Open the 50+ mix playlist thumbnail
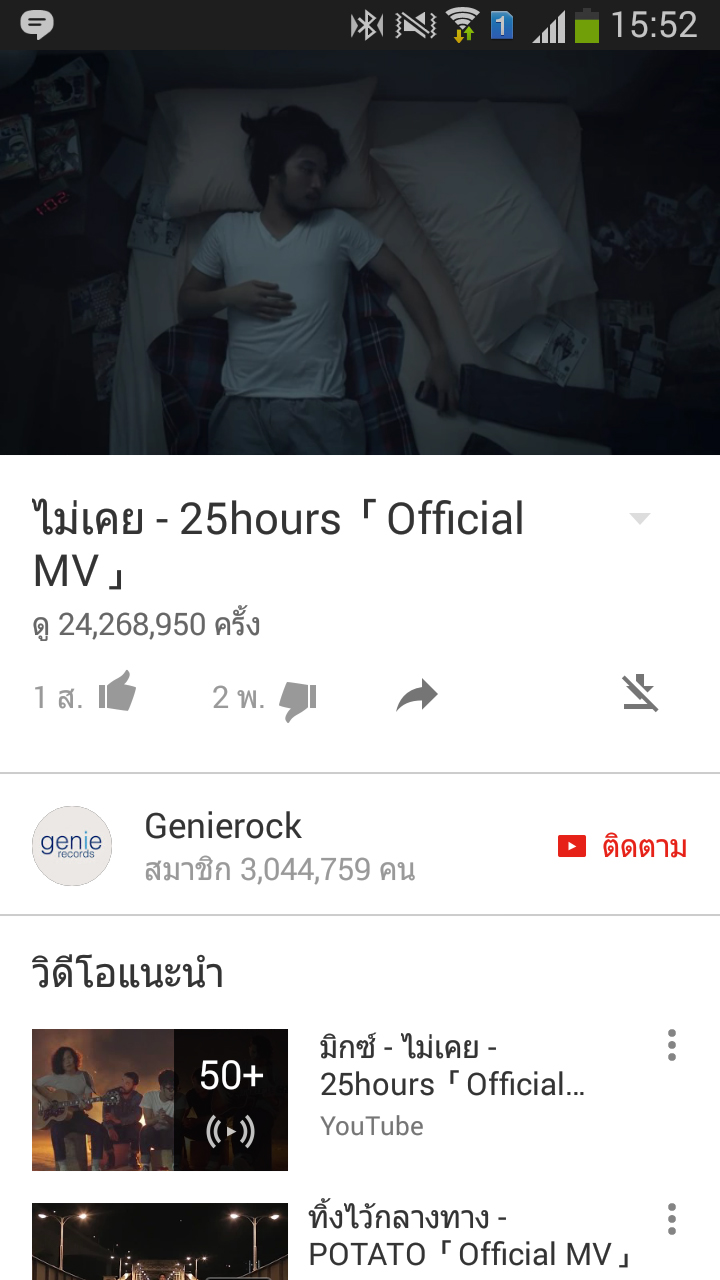720x1280 pixels. click(160, 1100)
